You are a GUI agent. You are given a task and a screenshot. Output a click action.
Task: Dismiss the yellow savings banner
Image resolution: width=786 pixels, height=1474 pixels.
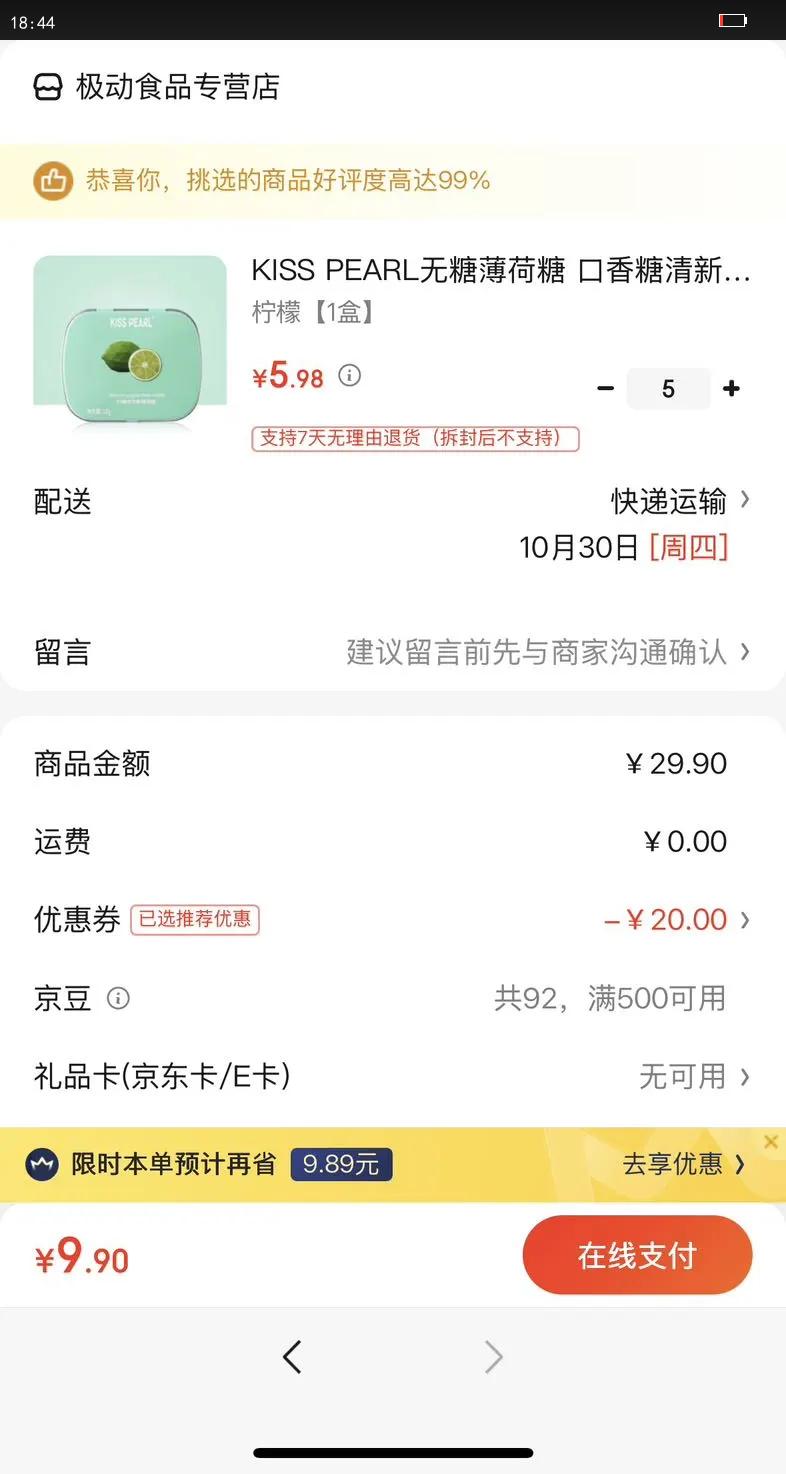[x=770, y=1141]
